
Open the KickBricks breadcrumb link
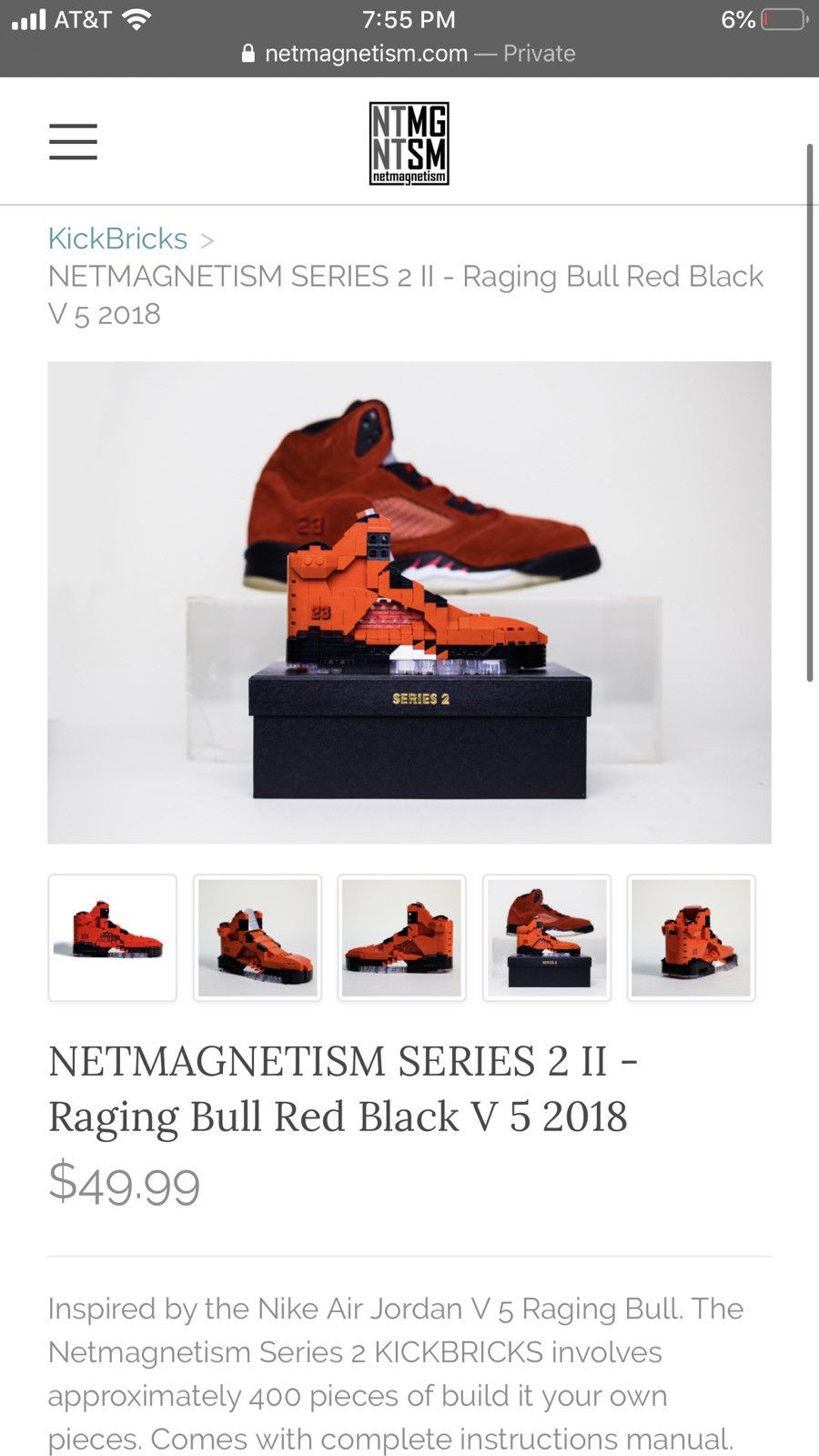point(117,238)
